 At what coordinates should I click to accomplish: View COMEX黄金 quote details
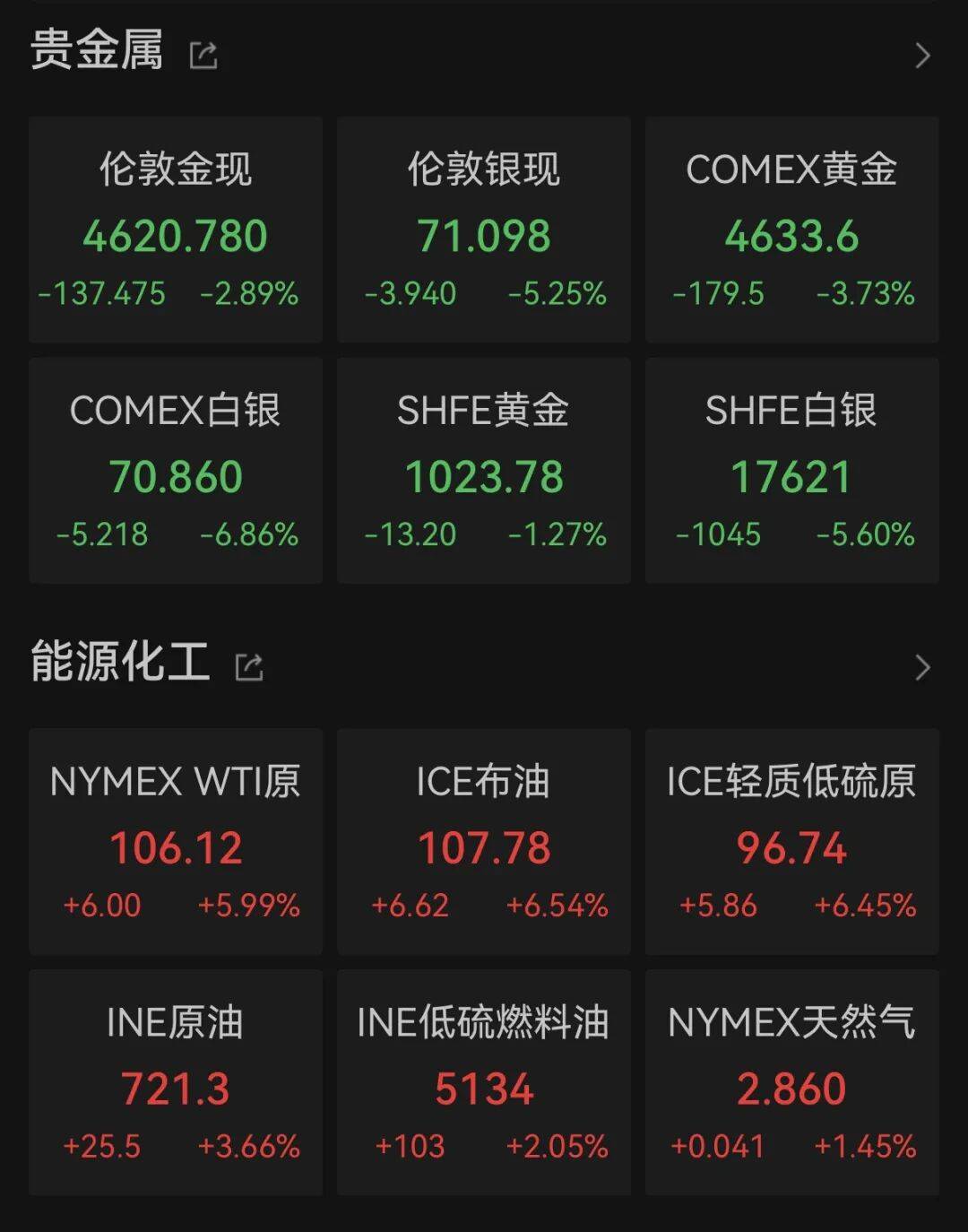(x=792, y=230)
